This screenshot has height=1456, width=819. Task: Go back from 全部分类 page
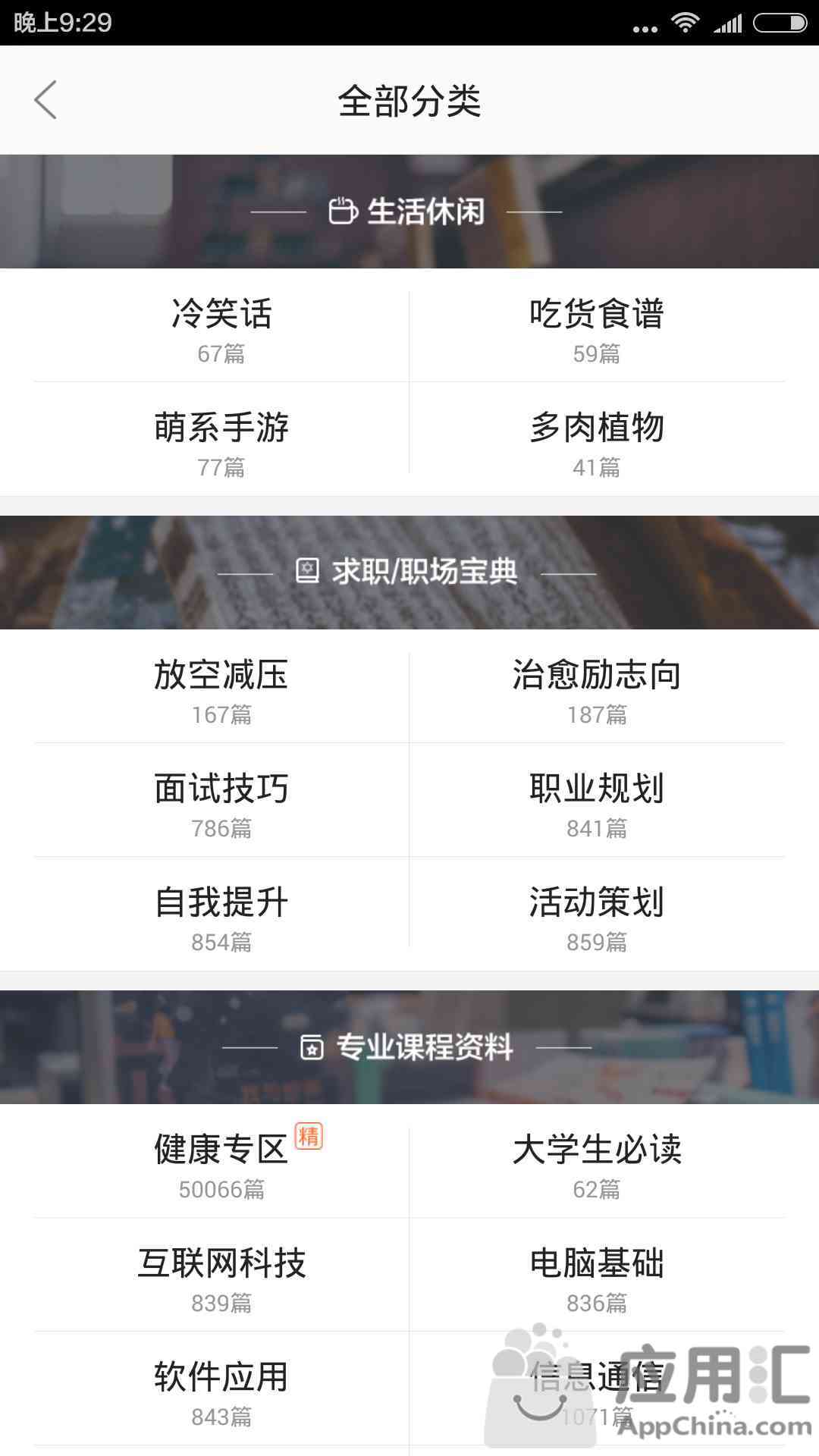click(x=45, y=100)
